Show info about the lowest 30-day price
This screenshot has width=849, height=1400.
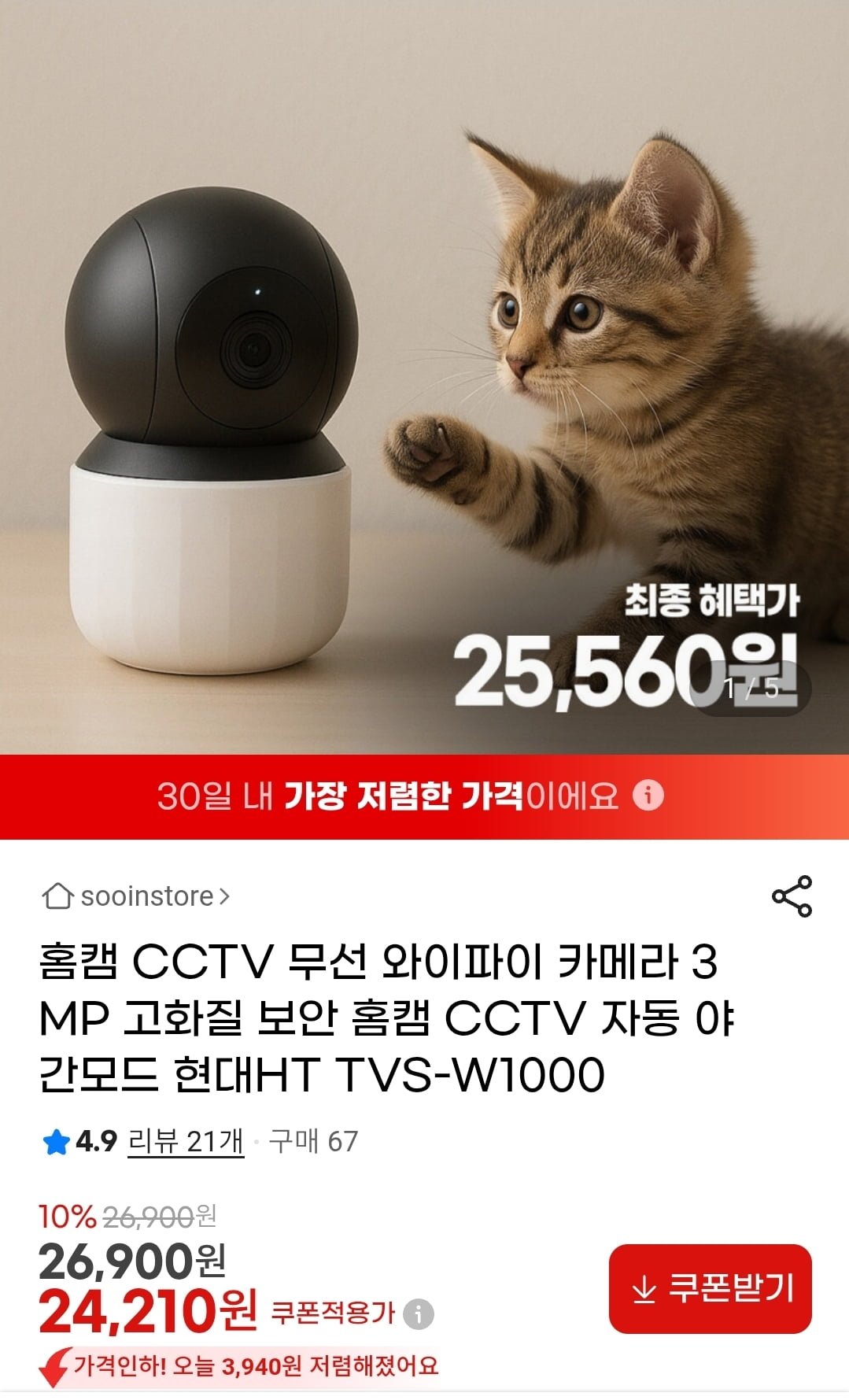[649, 795]
